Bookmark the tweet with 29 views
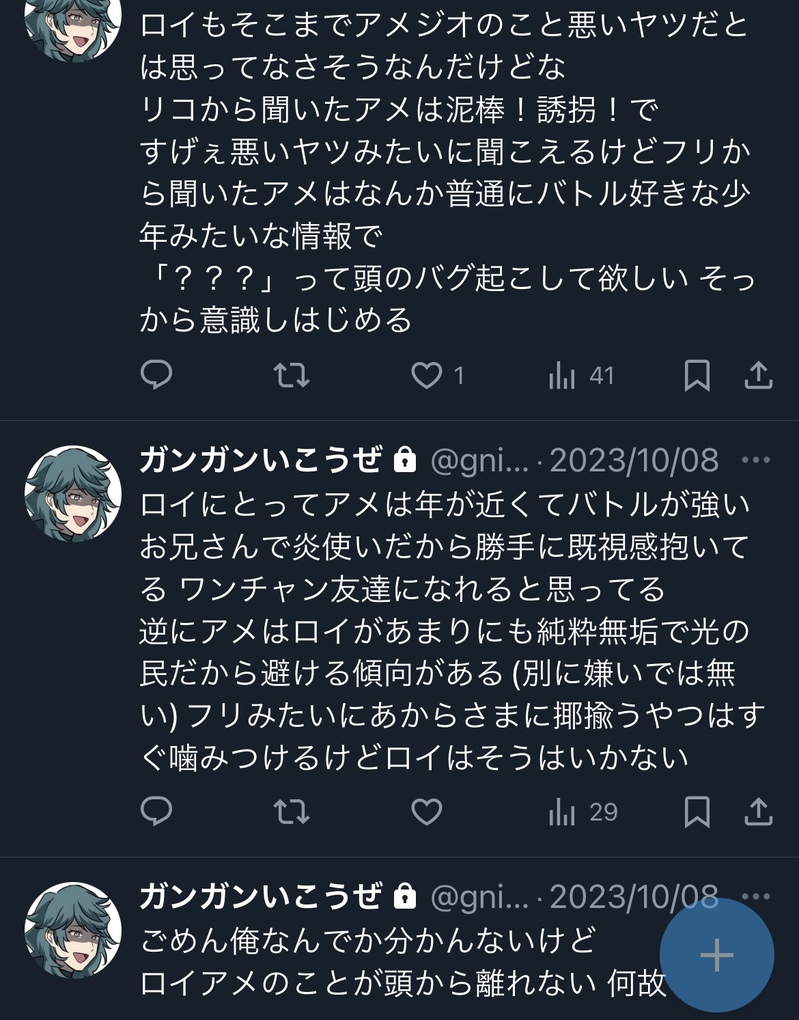799x1020 pixels. click(697, 811)
